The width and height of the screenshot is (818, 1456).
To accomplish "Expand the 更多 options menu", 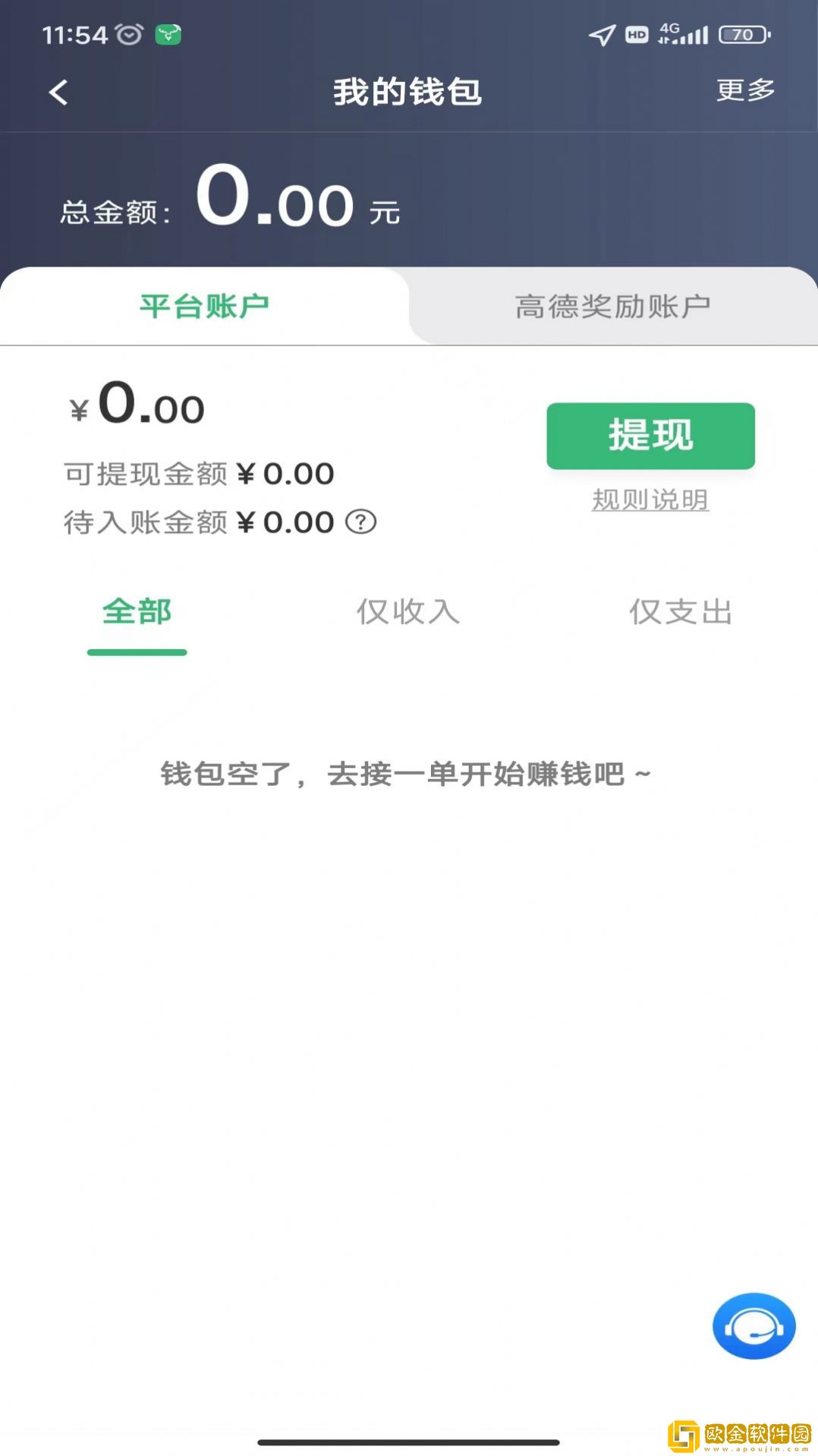I will pos(744,91).
